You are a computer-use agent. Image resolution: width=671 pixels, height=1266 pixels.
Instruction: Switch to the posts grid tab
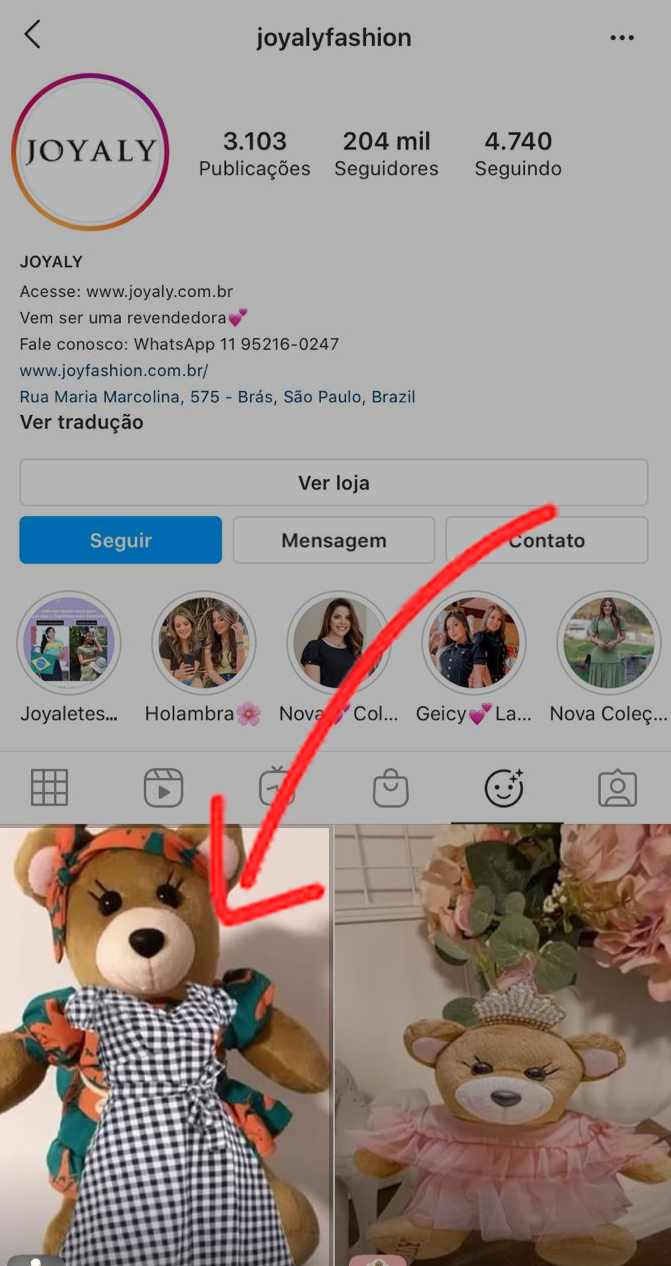click(49, 788)
